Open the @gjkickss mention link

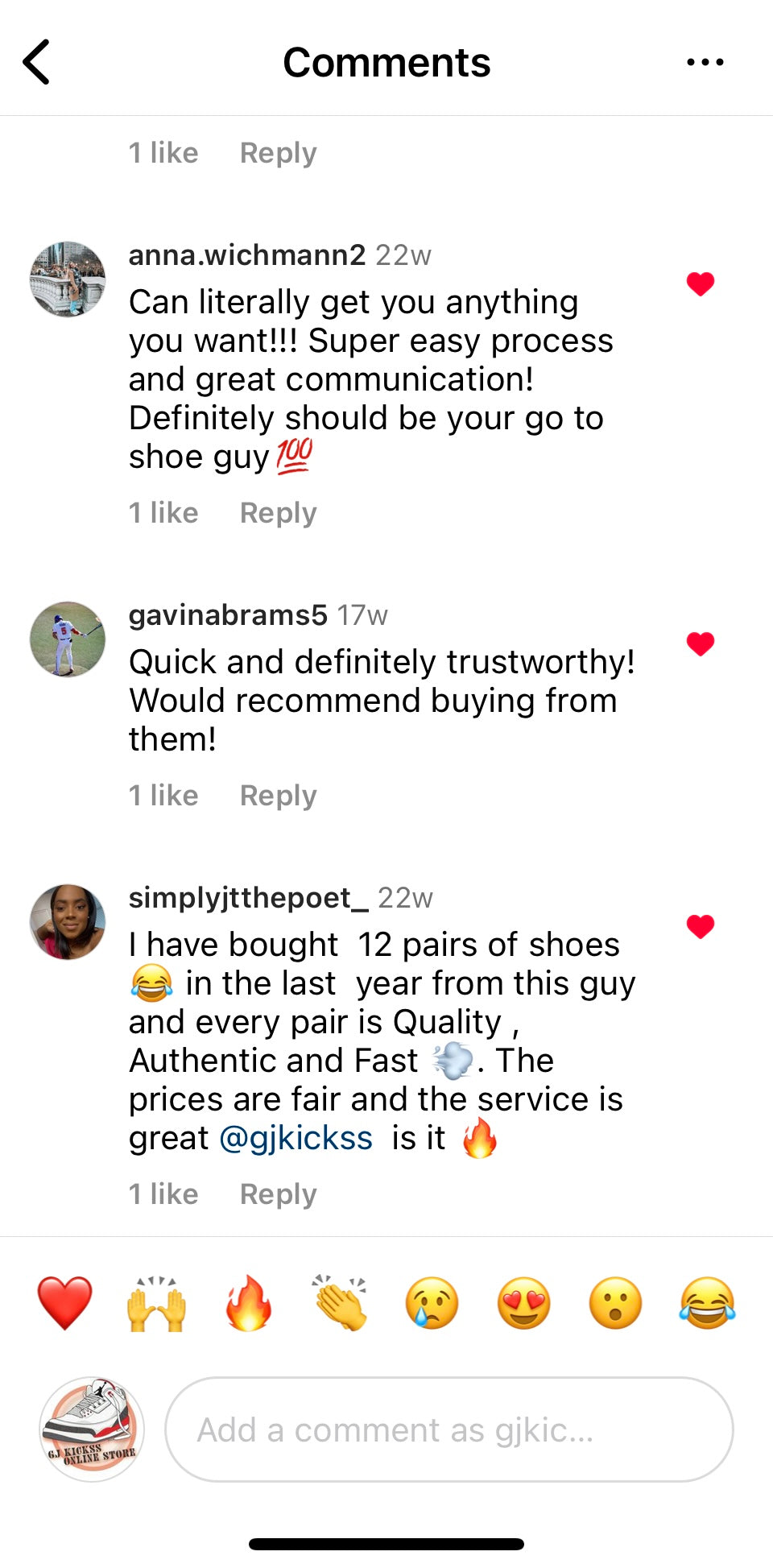296,1138
